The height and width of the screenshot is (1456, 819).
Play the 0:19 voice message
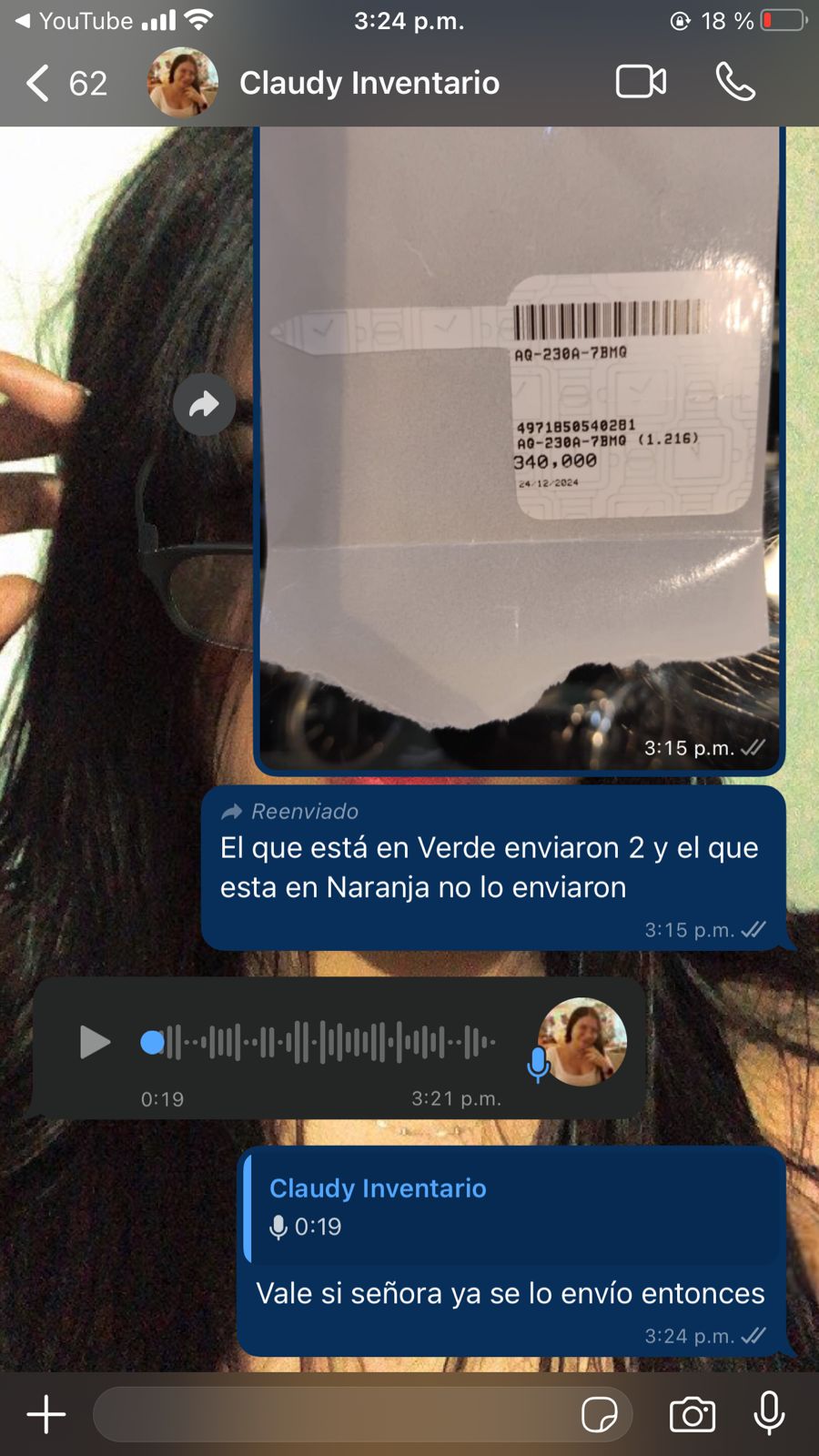click(x=95, y=1042)
